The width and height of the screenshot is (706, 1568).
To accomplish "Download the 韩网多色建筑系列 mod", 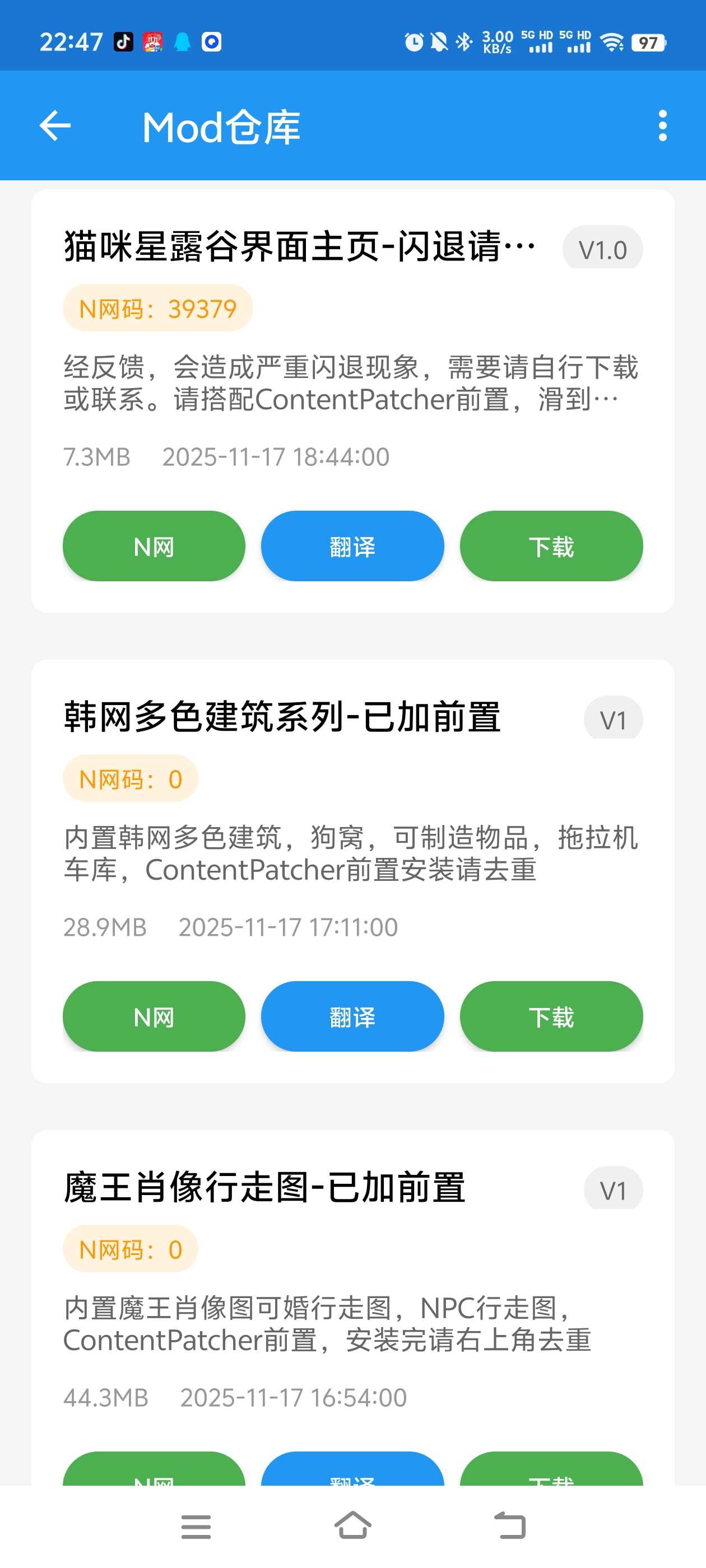I will 551,1016.
